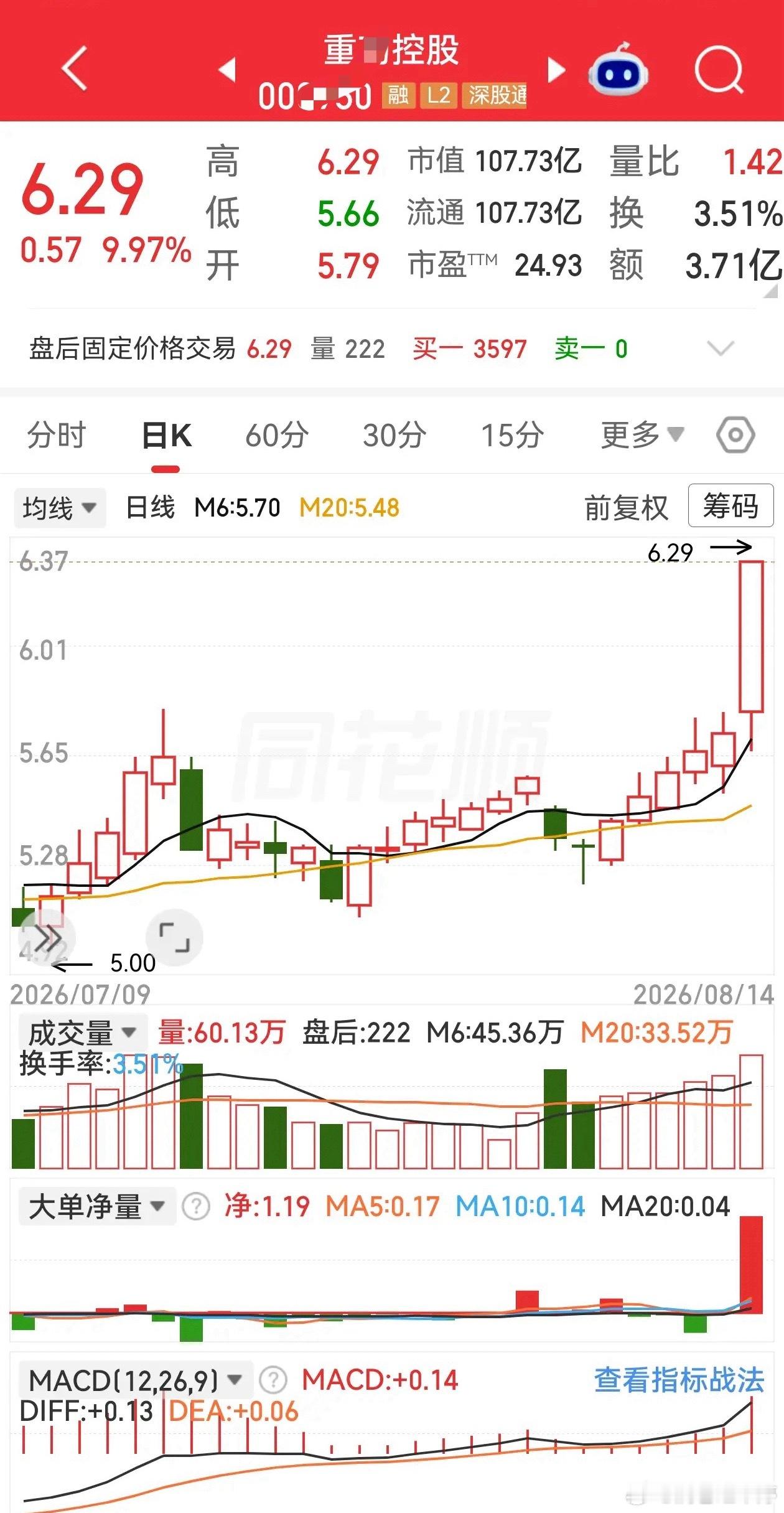Switch to the 30分 chart
This screenshot has width=784, height=1513.
pyautogui.click(x=394, y=435)
